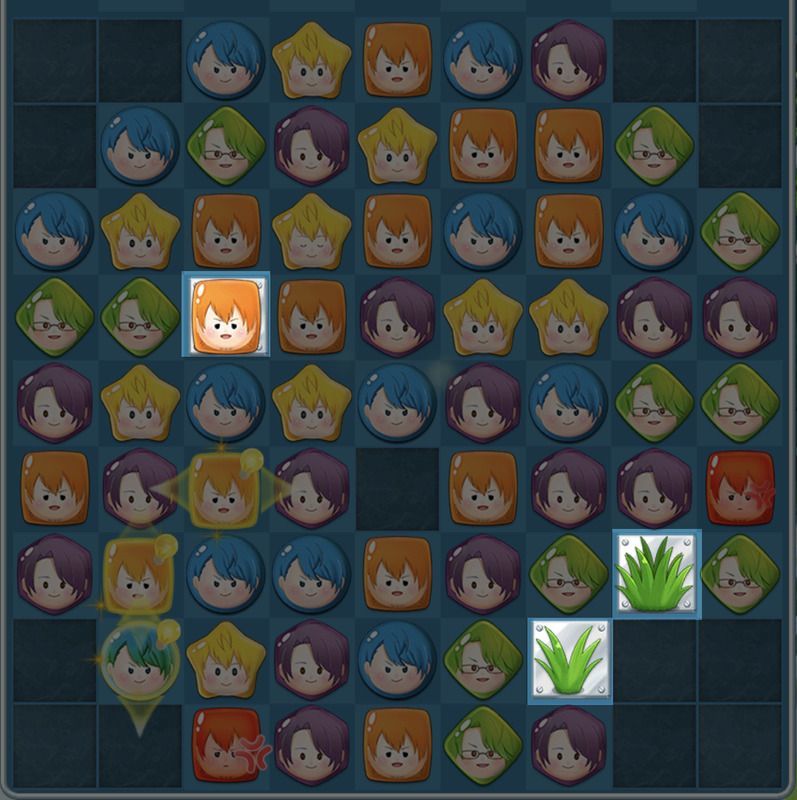Select the angry red tile in bottom row
This screenshot has height=800, width=797.
coord(226,745)
